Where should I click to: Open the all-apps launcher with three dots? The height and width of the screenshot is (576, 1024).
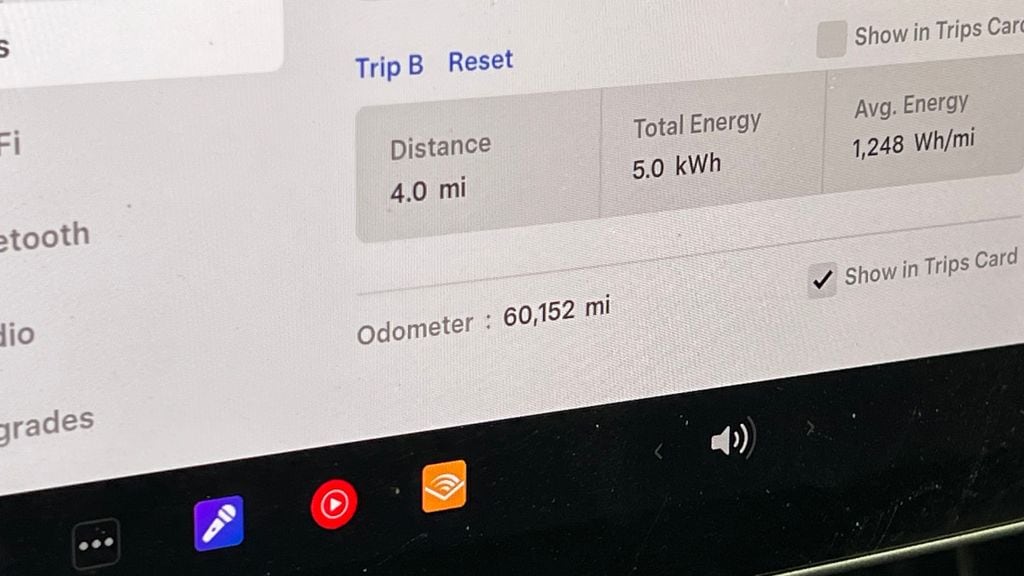[96, 544]
